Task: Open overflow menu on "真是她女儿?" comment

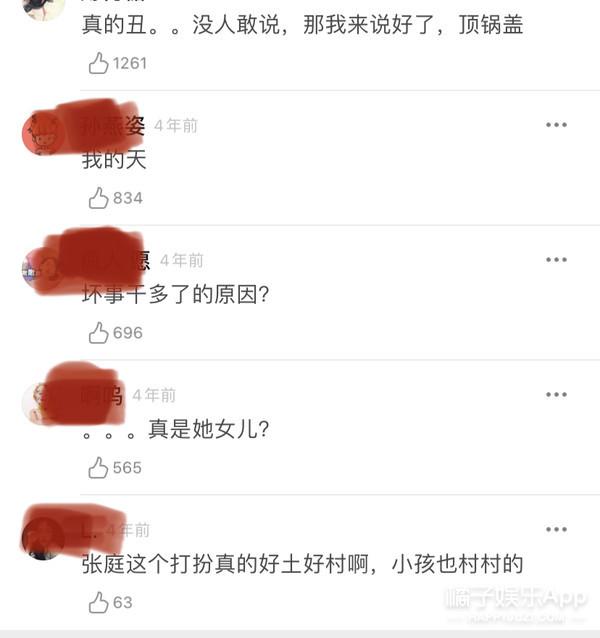Action: [556, 395]
